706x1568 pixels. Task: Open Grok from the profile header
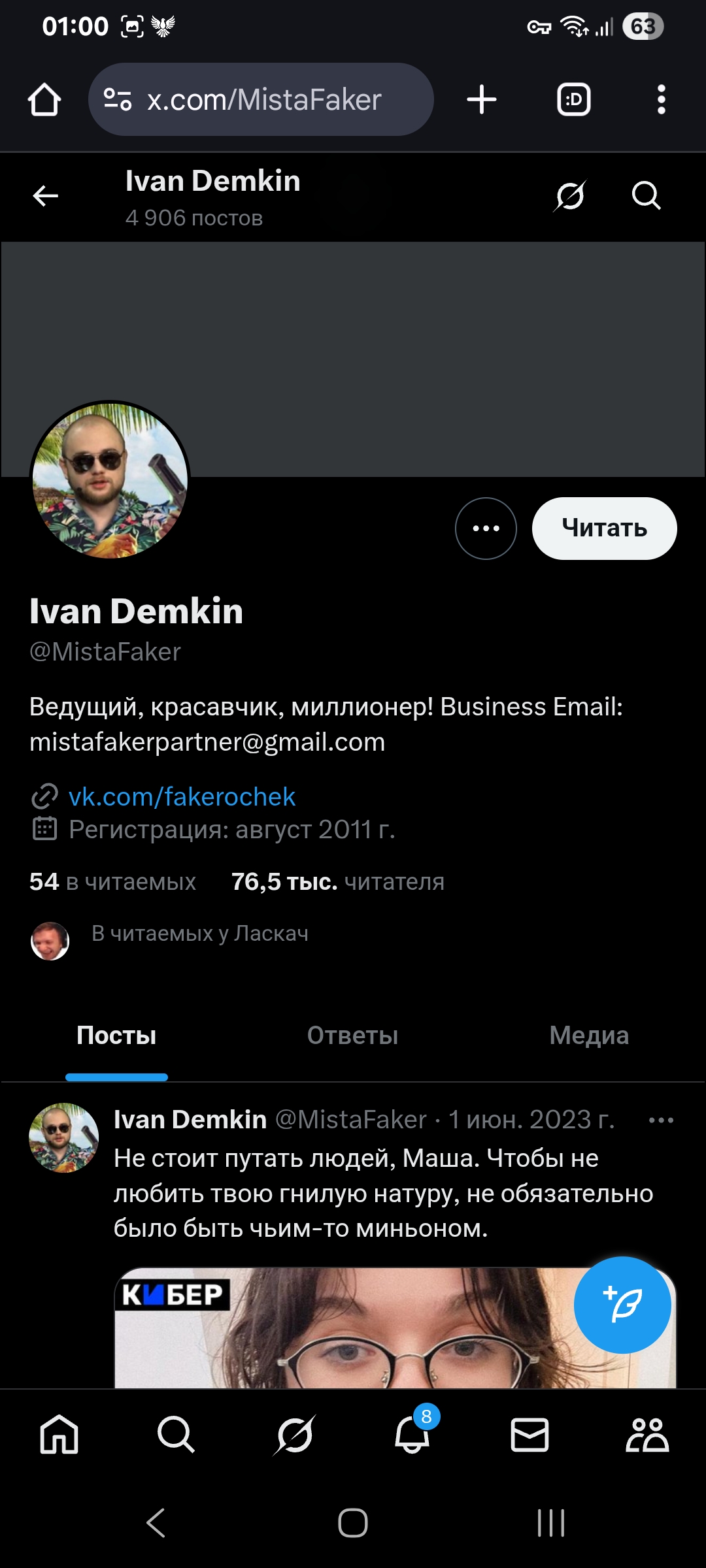coord(569,195)
